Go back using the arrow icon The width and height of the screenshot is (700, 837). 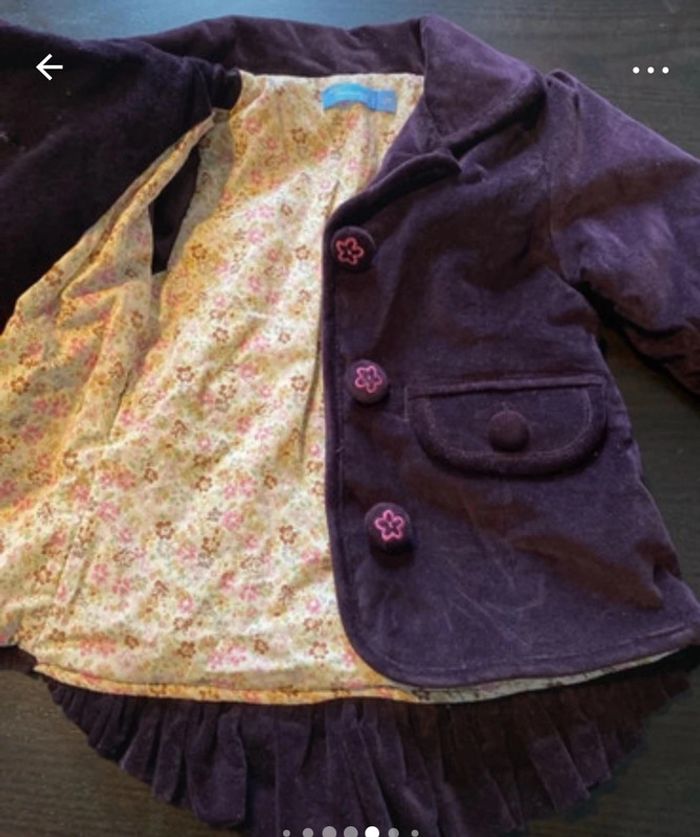point(49,67)
